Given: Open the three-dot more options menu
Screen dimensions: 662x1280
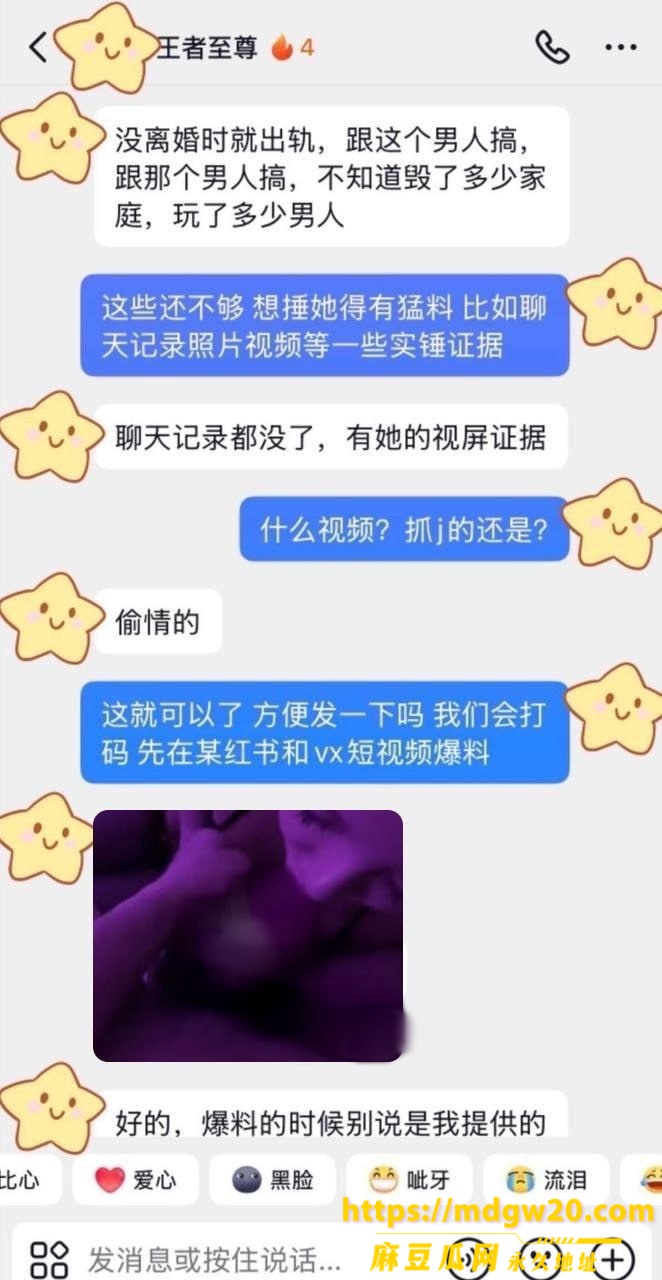Looking at the screenshot, I should click(621, 47).
